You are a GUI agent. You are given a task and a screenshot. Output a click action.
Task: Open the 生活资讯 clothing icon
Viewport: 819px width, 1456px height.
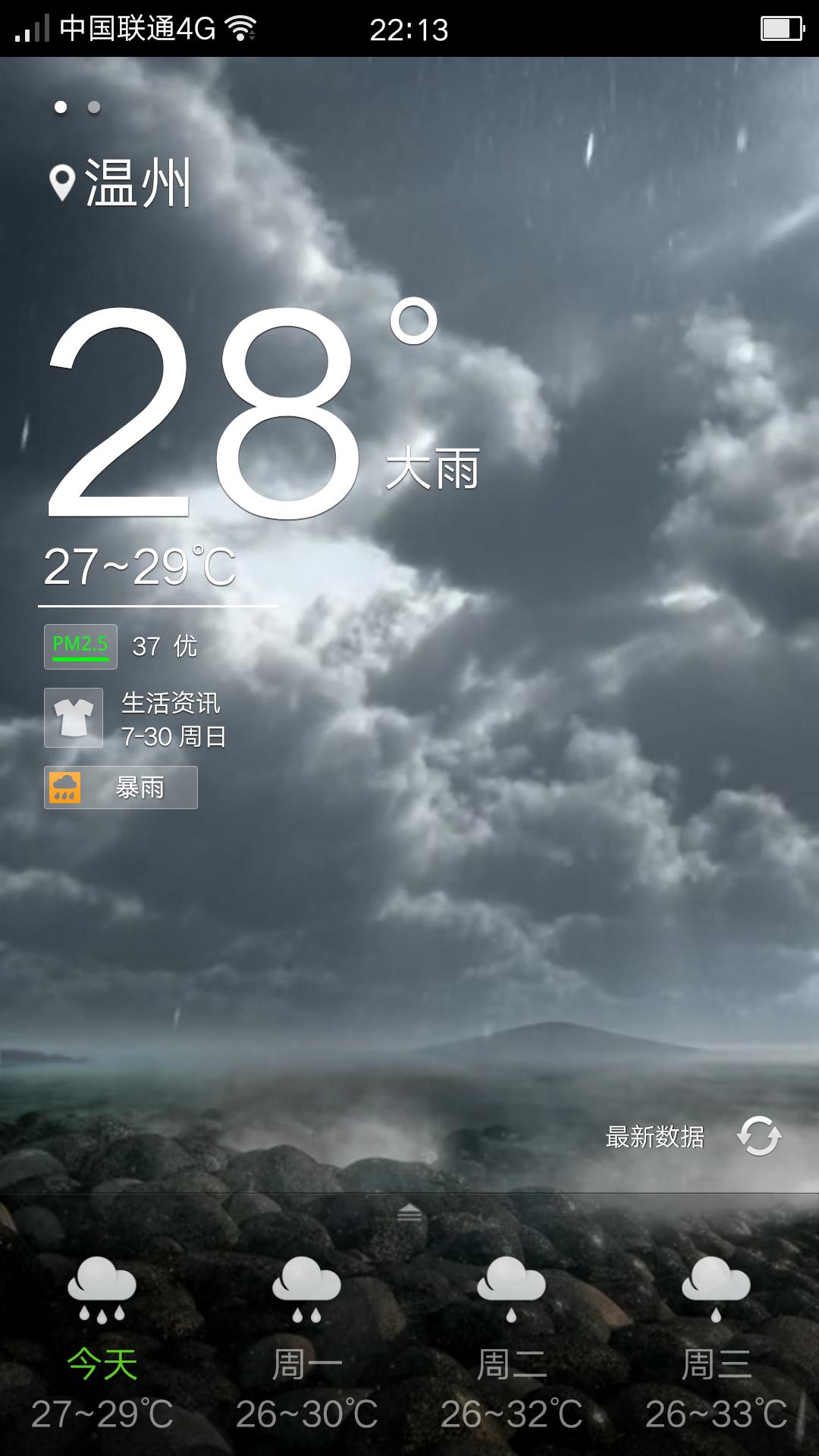coord(74,717)
